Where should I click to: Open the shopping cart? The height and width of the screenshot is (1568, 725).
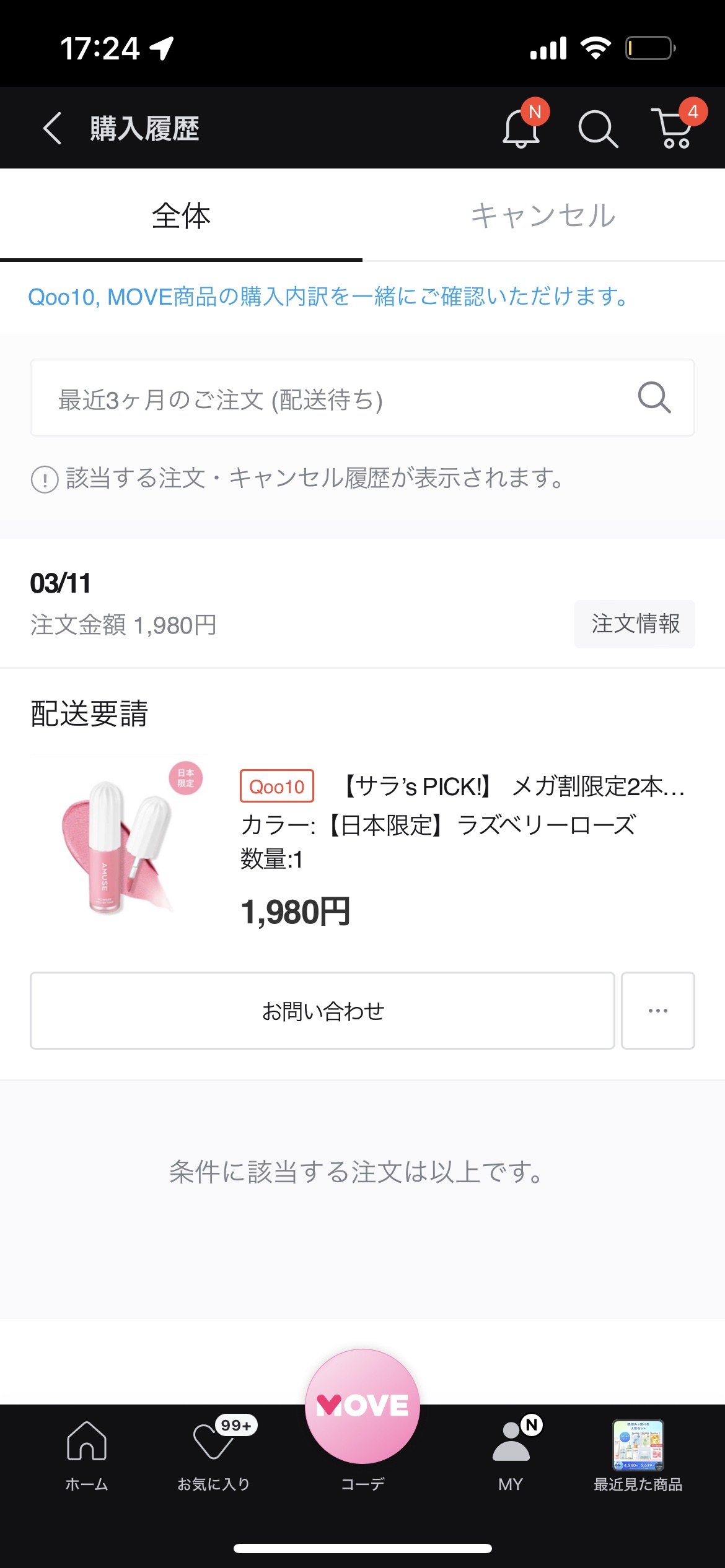[x=675, y=129]
